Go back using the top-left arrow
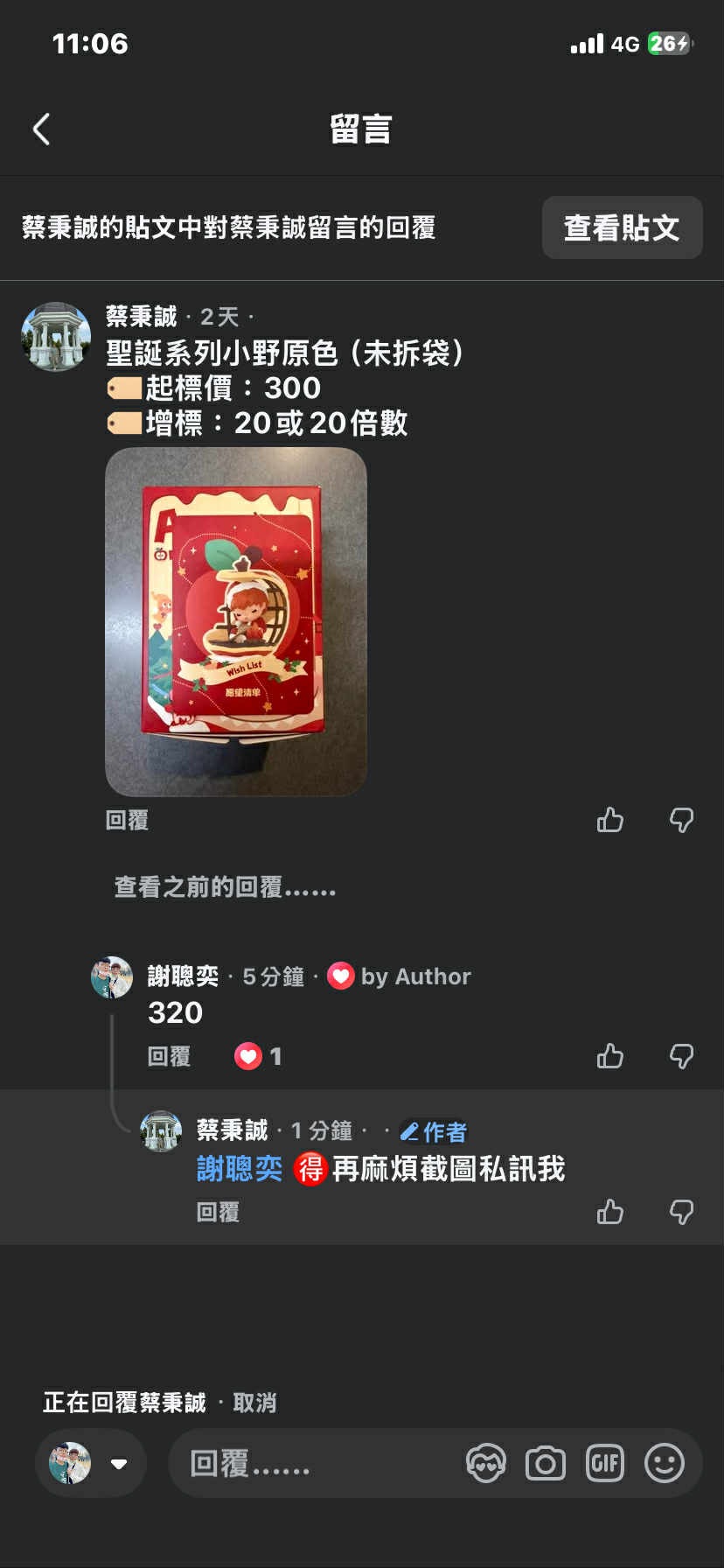 pyautogui.click(x=41, y=129)
